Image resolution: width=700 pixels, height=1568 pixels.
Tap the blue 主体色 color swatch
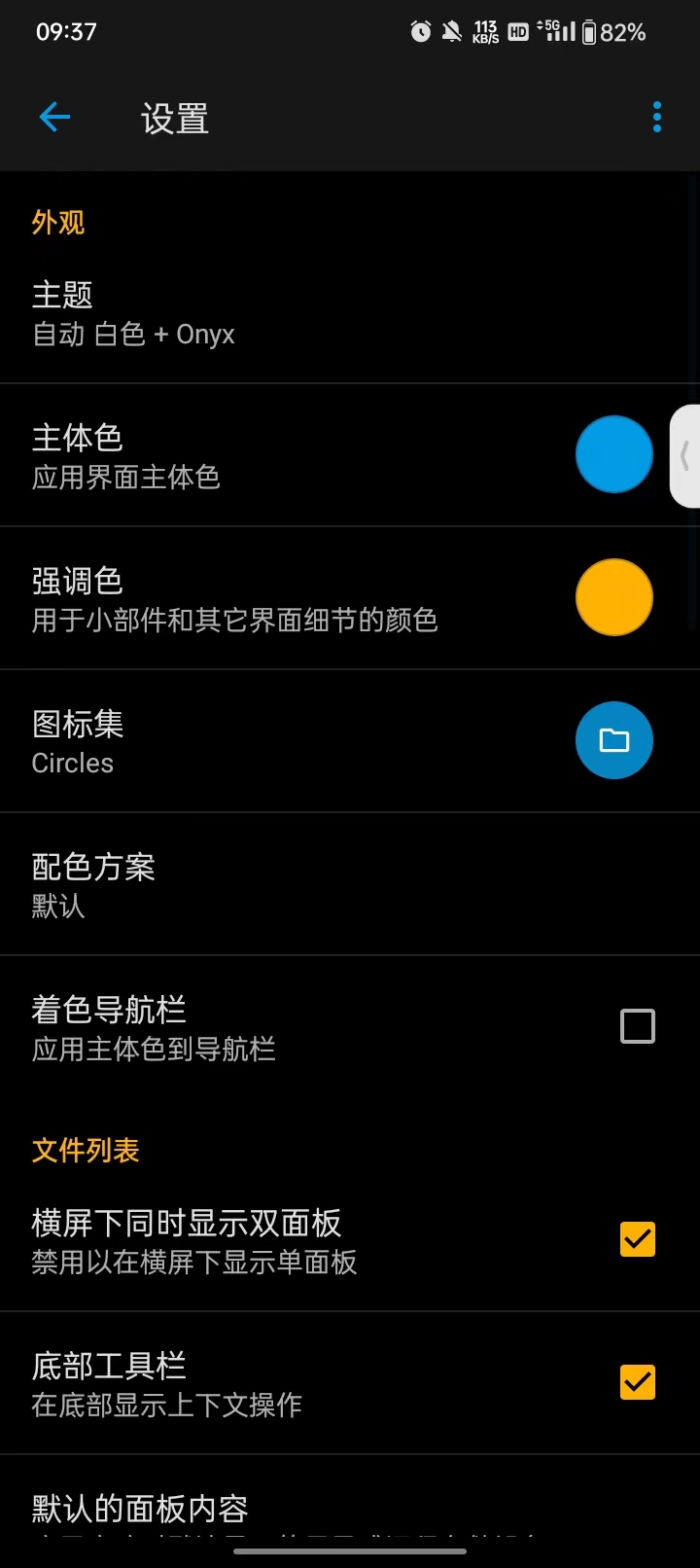point(613,454)
